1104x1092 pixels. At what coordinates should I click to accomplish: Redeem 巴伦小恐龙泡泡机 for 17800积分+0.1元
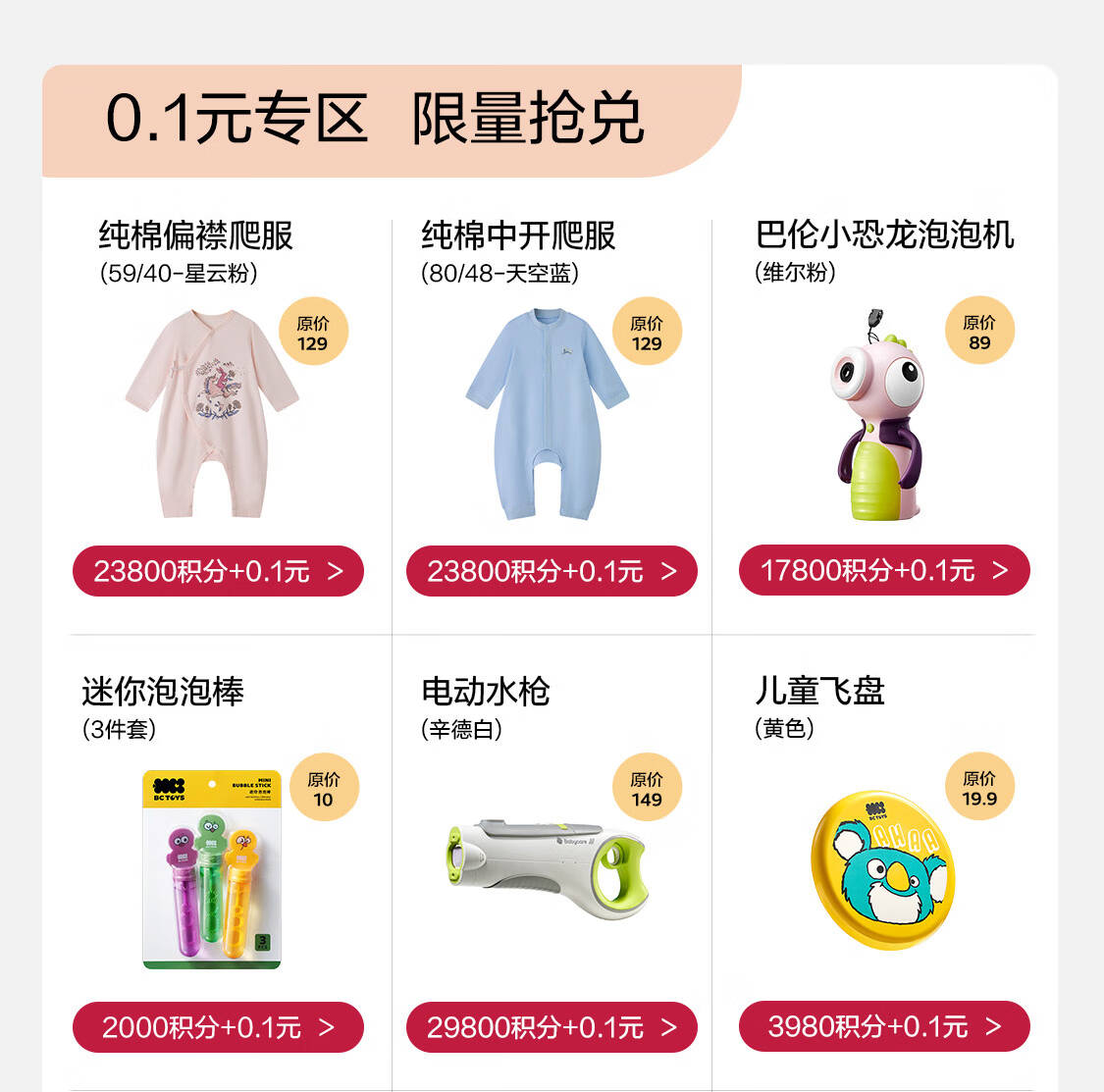tap(884, 570)
